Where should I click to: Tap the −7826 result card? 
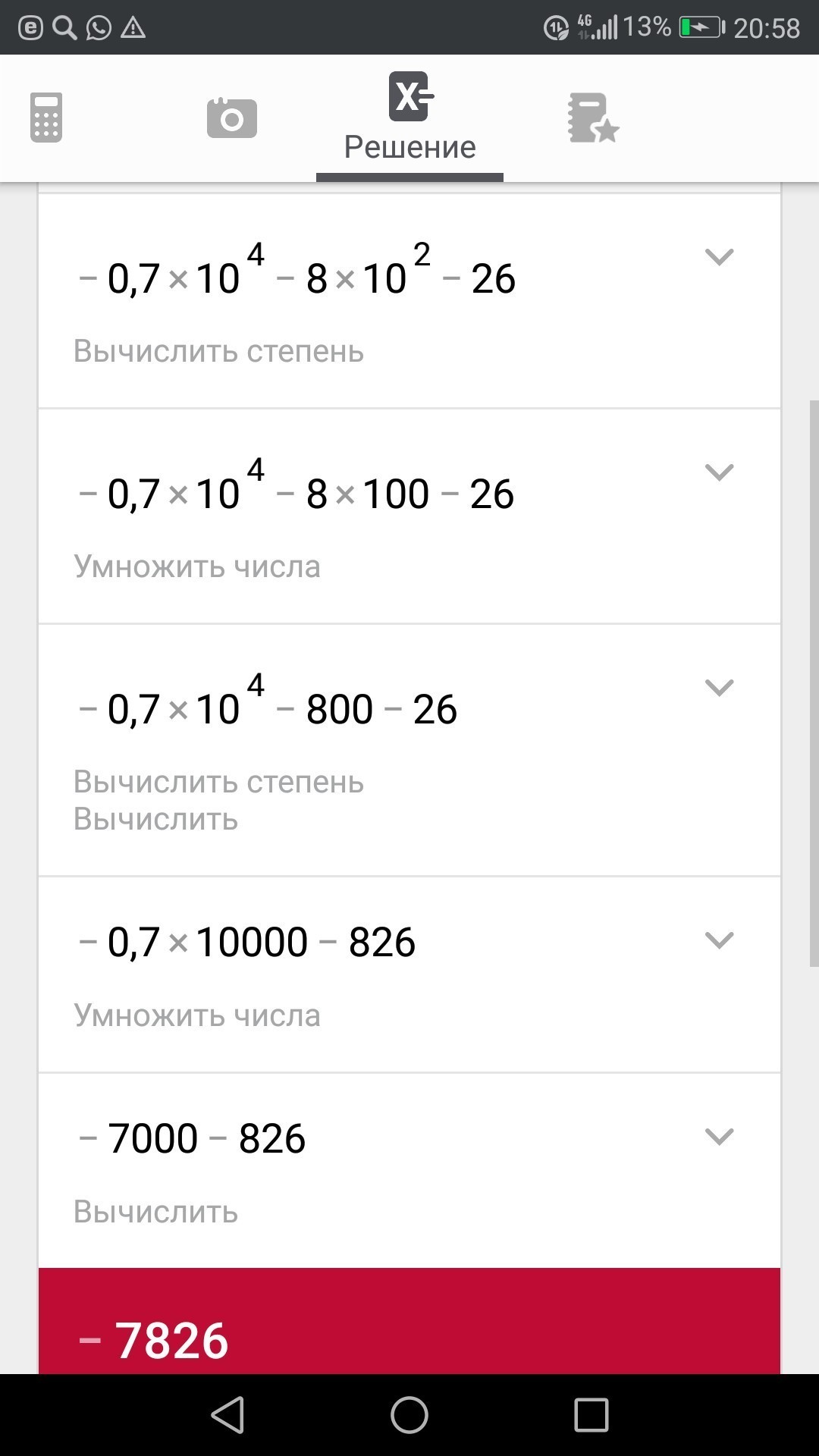(409, 1321)
